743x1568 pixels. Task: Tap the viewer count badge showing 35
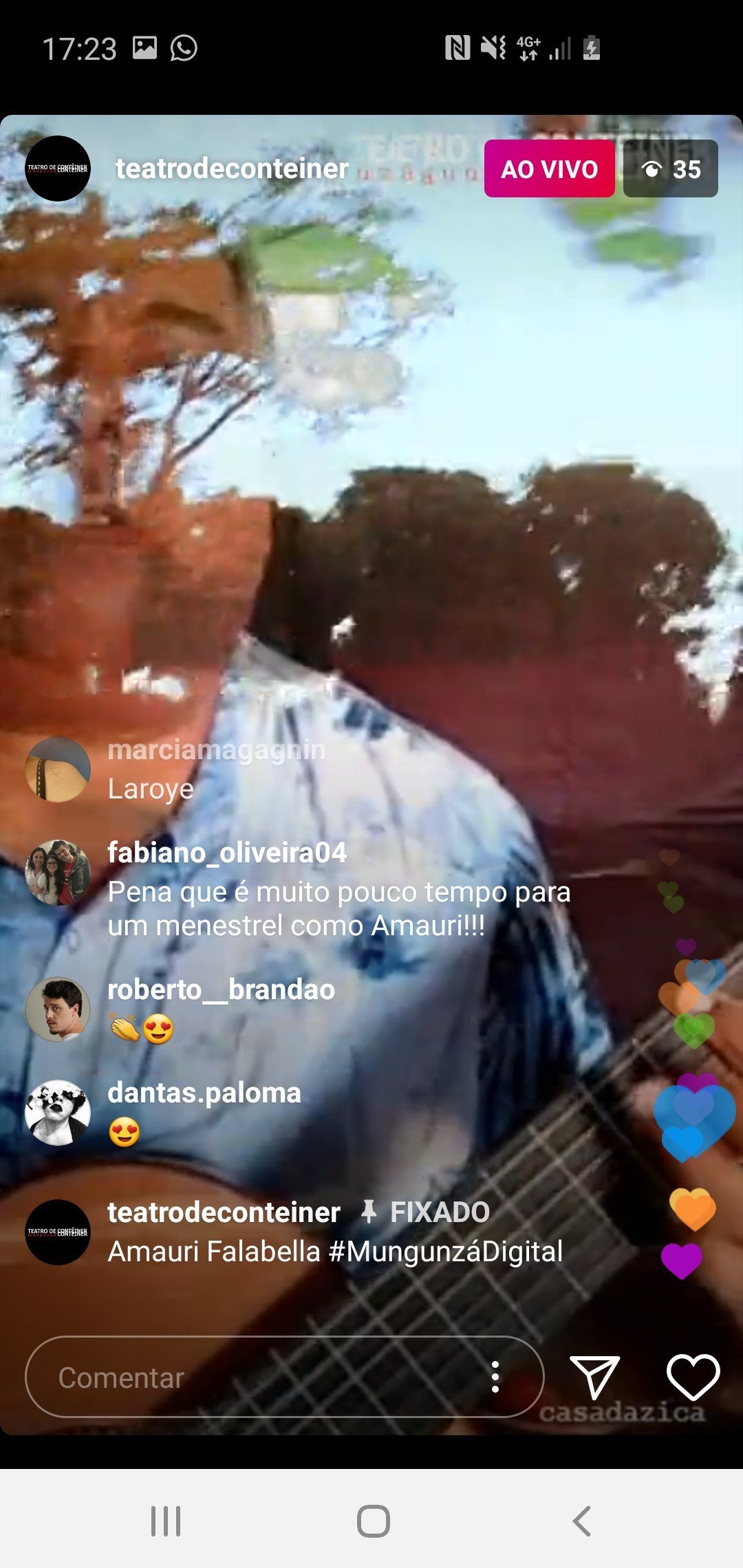coord(670,169)
